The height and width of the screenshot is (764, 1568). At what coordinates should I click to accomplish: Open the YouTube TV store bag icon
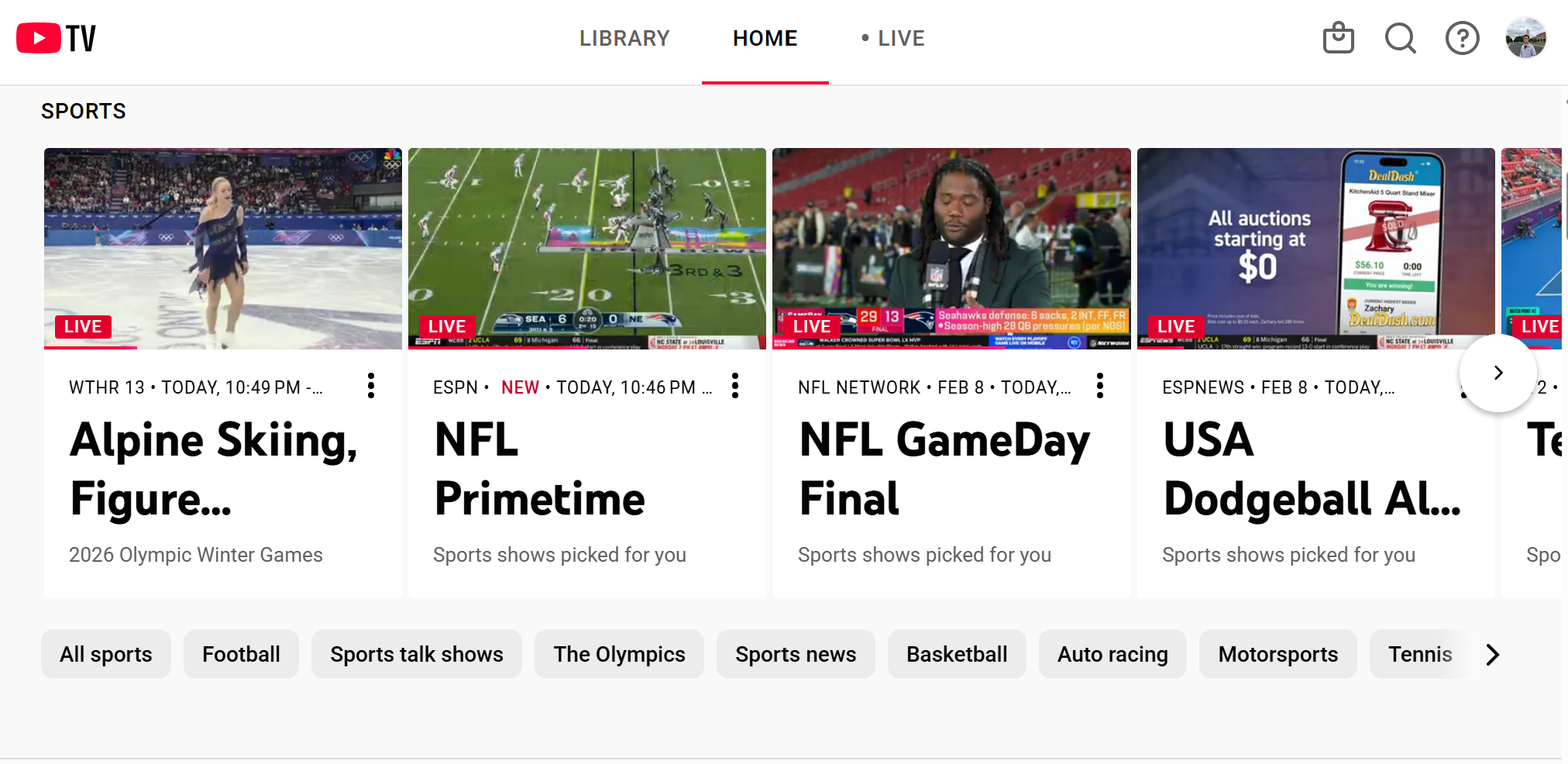point(1338,38)
